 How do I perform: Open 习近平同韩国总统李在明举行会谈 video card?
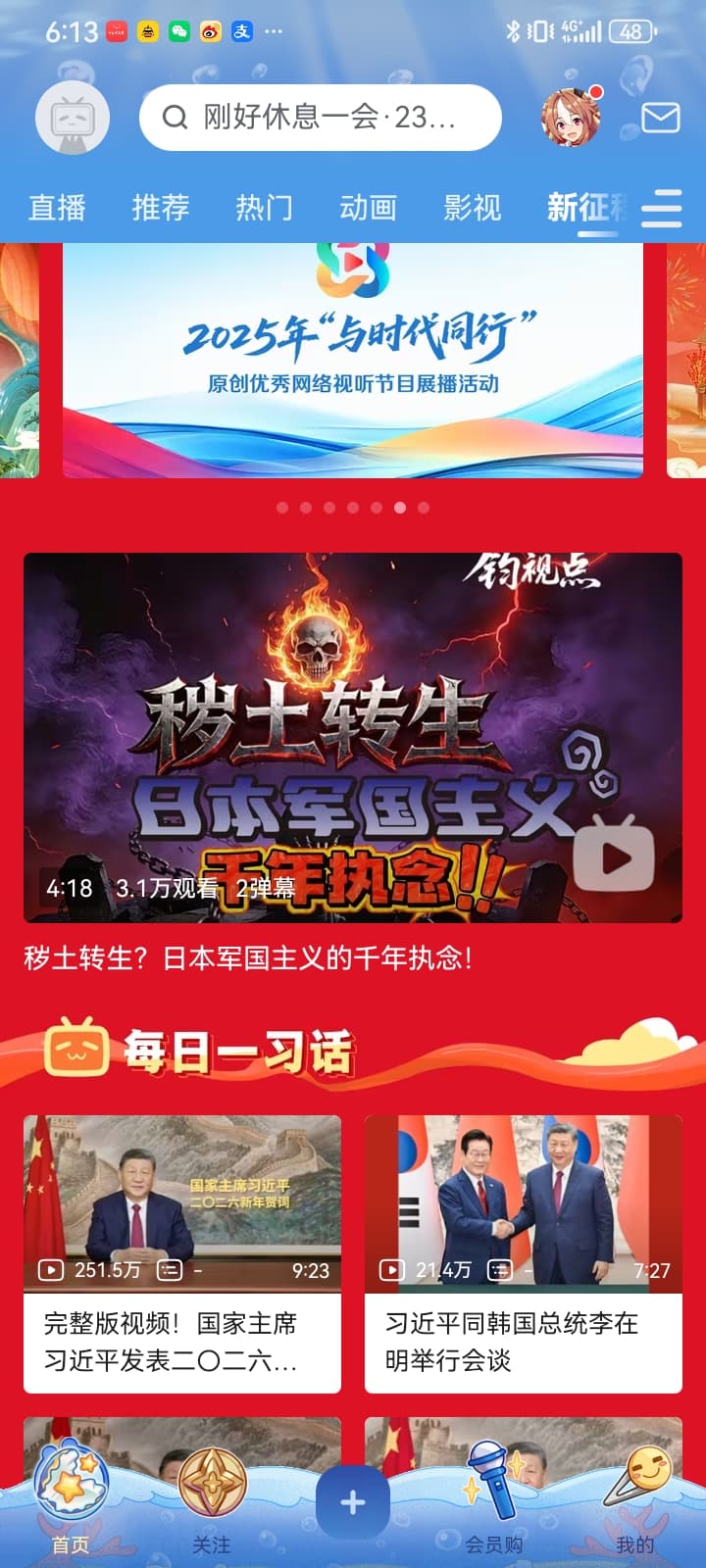pyautogui.click(x=524, y=1253)
